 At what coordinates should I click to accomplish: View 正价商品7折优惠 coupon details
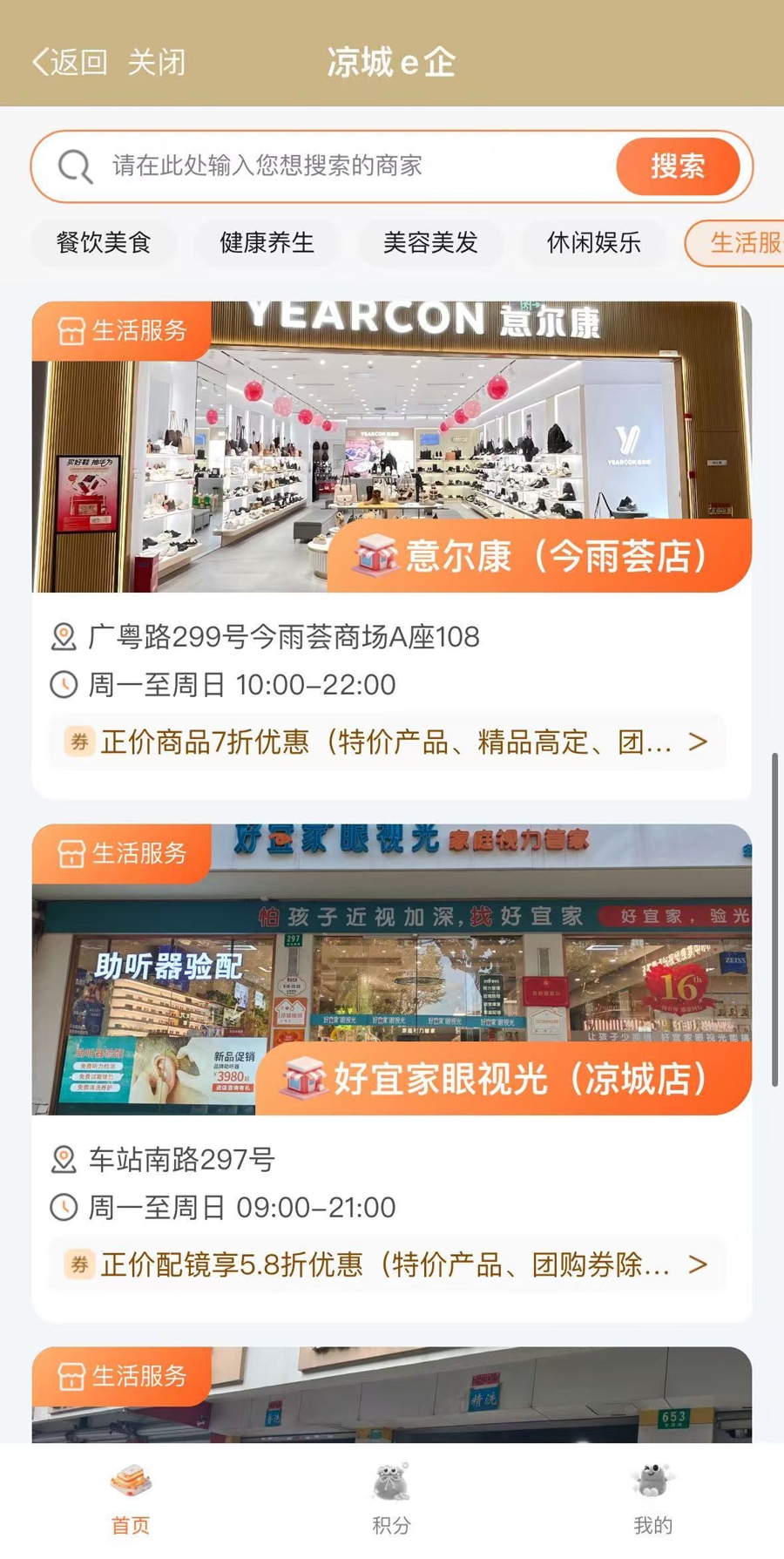387,742
